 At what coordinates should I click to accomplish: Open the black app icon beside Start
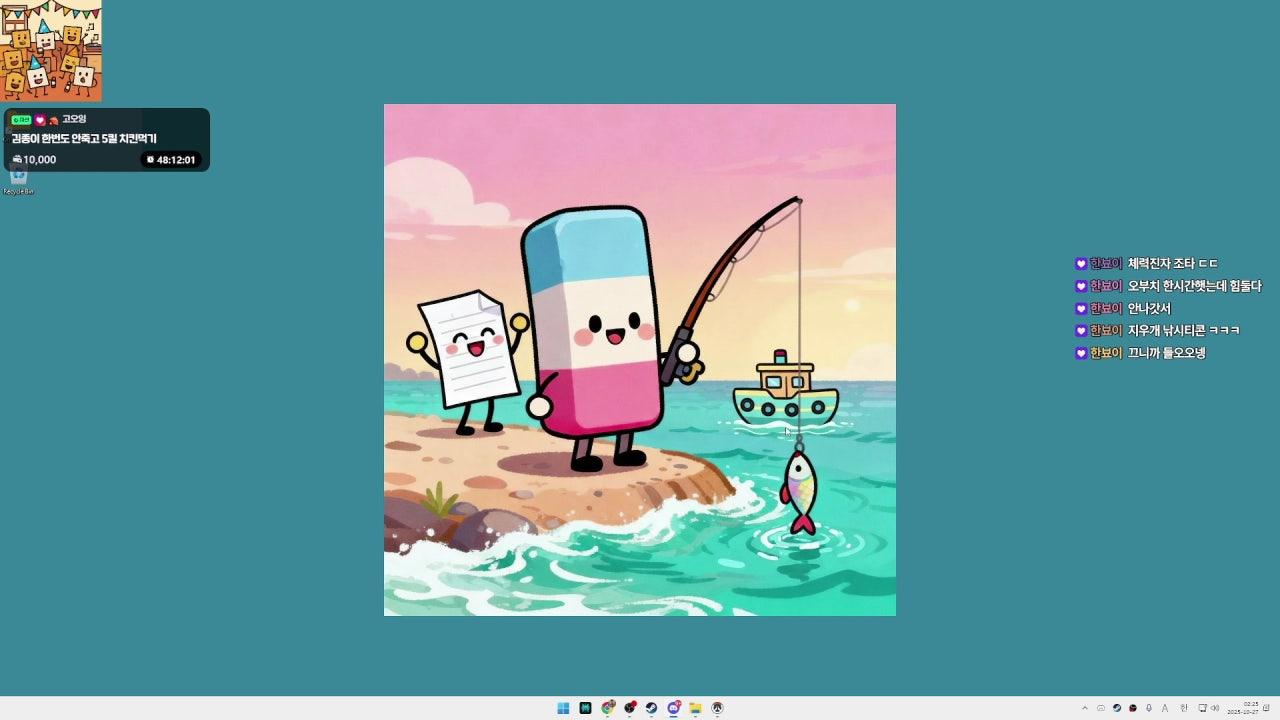(585, 708)
